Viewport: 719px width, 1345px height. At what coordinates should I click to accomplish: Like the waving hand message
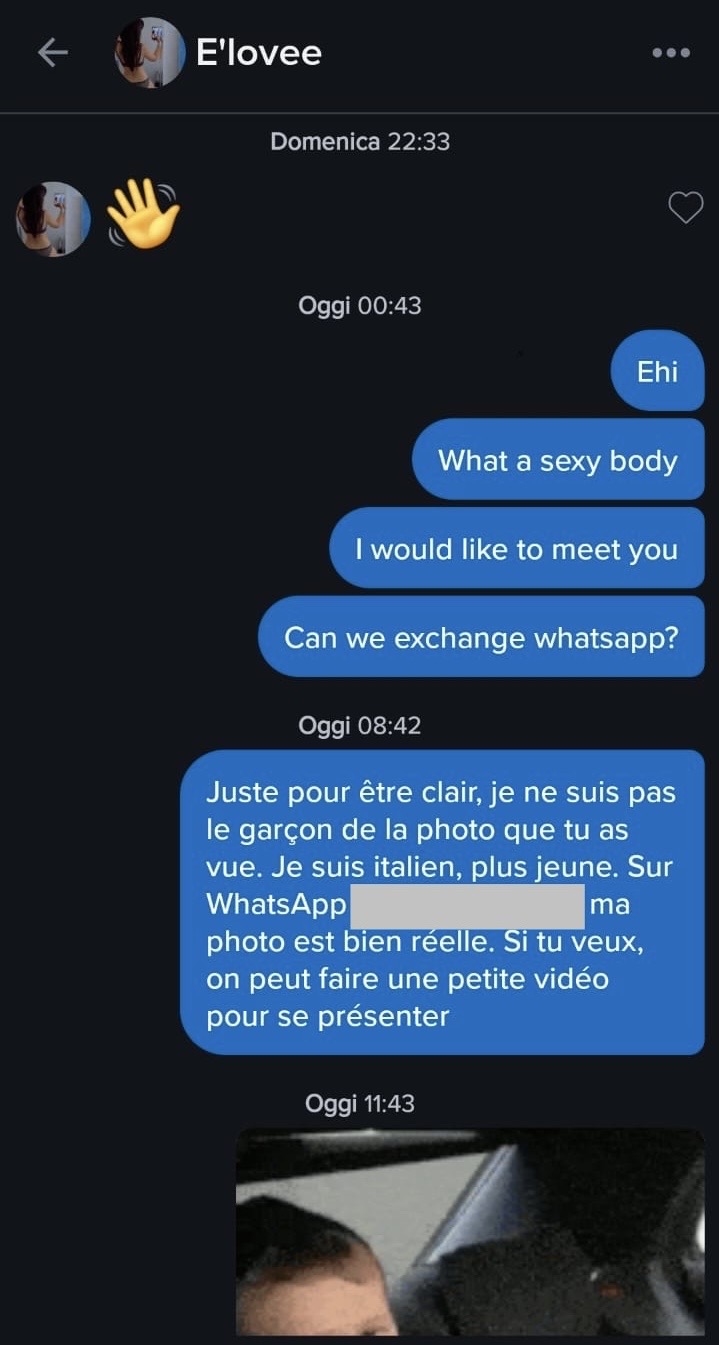tap(685, 208)
